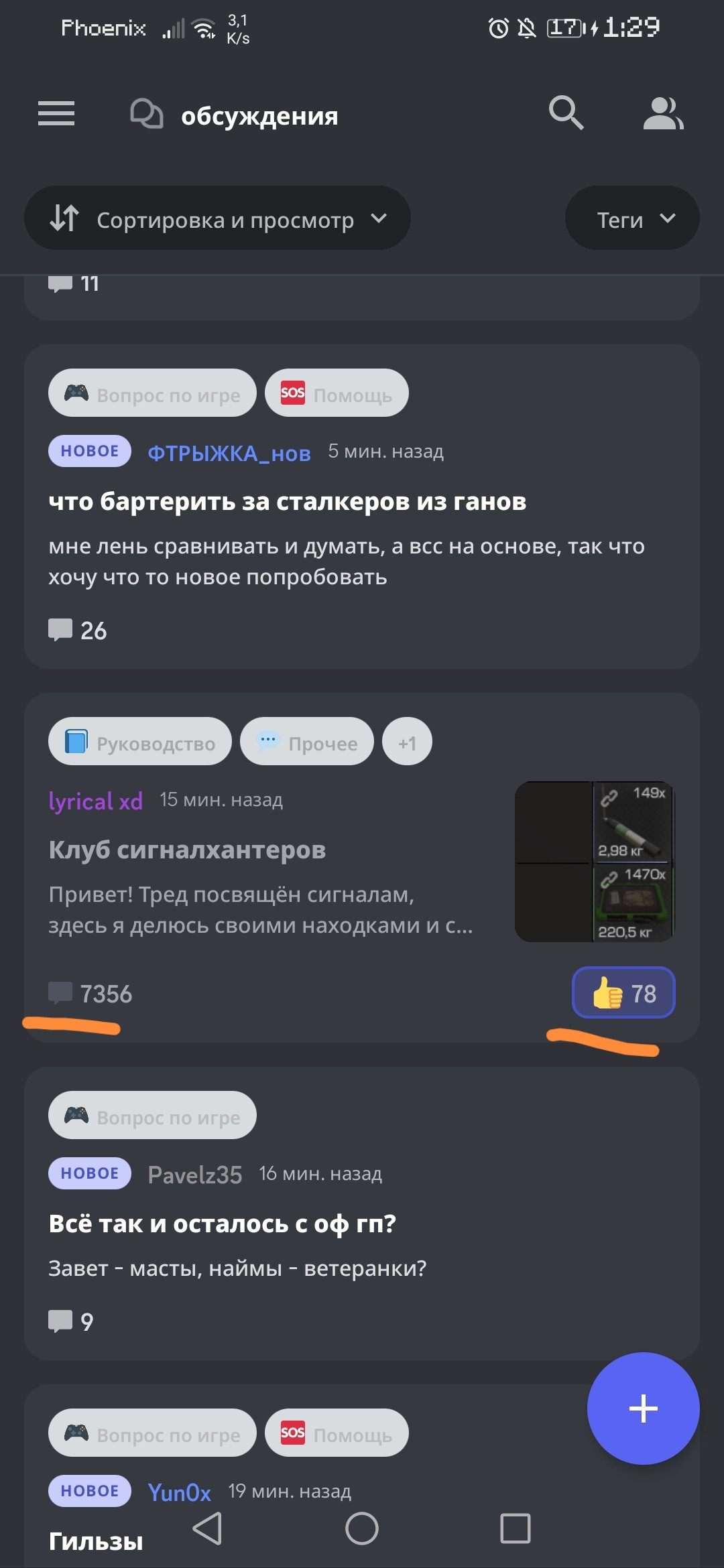Create a new post with plus button

(x=642, y=1408)
